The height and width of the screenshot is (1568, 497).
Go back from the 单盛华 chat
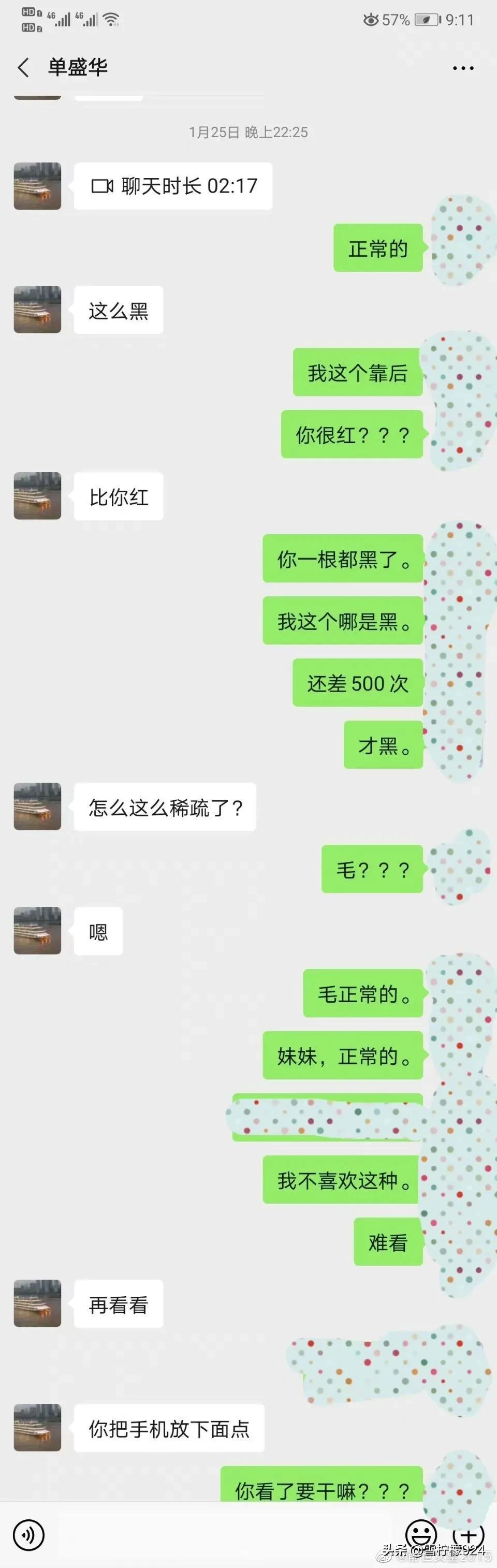point(23,68)
